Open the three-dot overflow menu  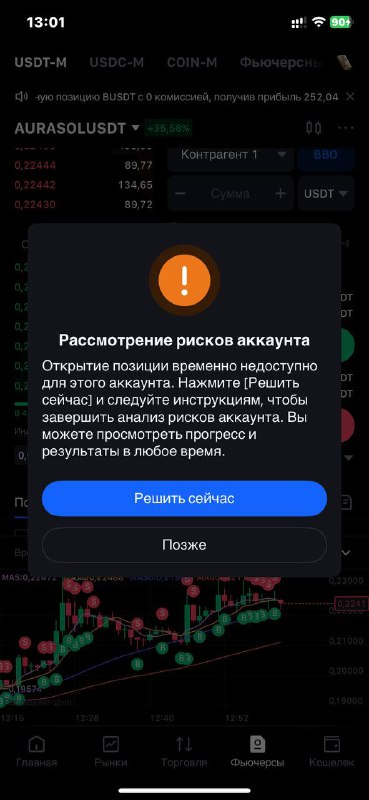pyautogui.click(x=346, y=128)
